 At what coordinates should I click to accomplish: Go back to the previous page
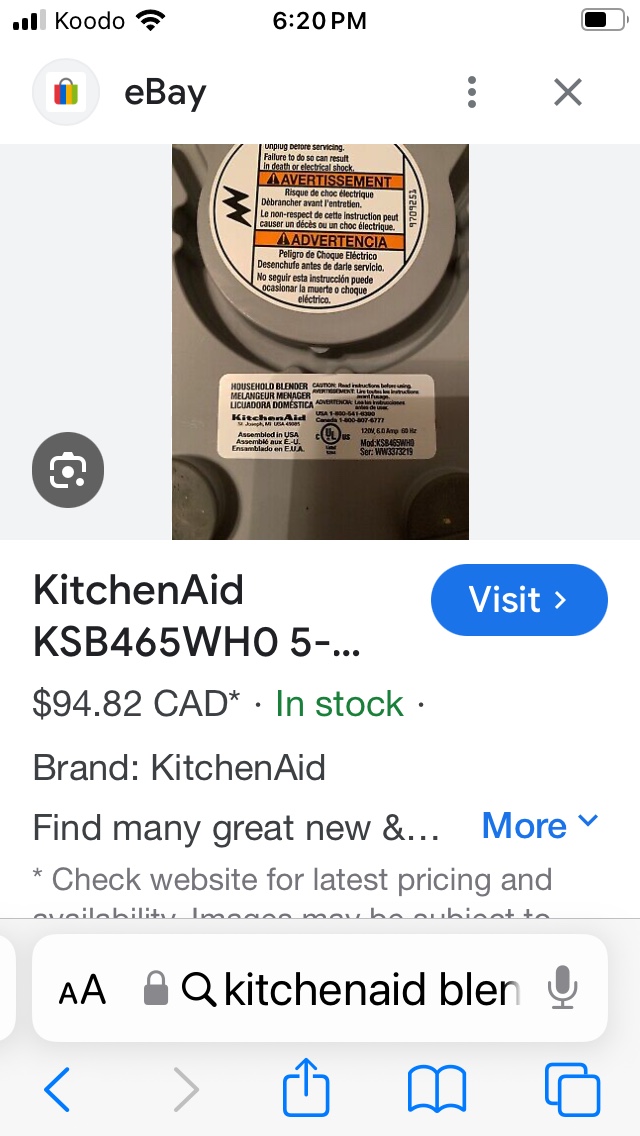coord(57,1089)
